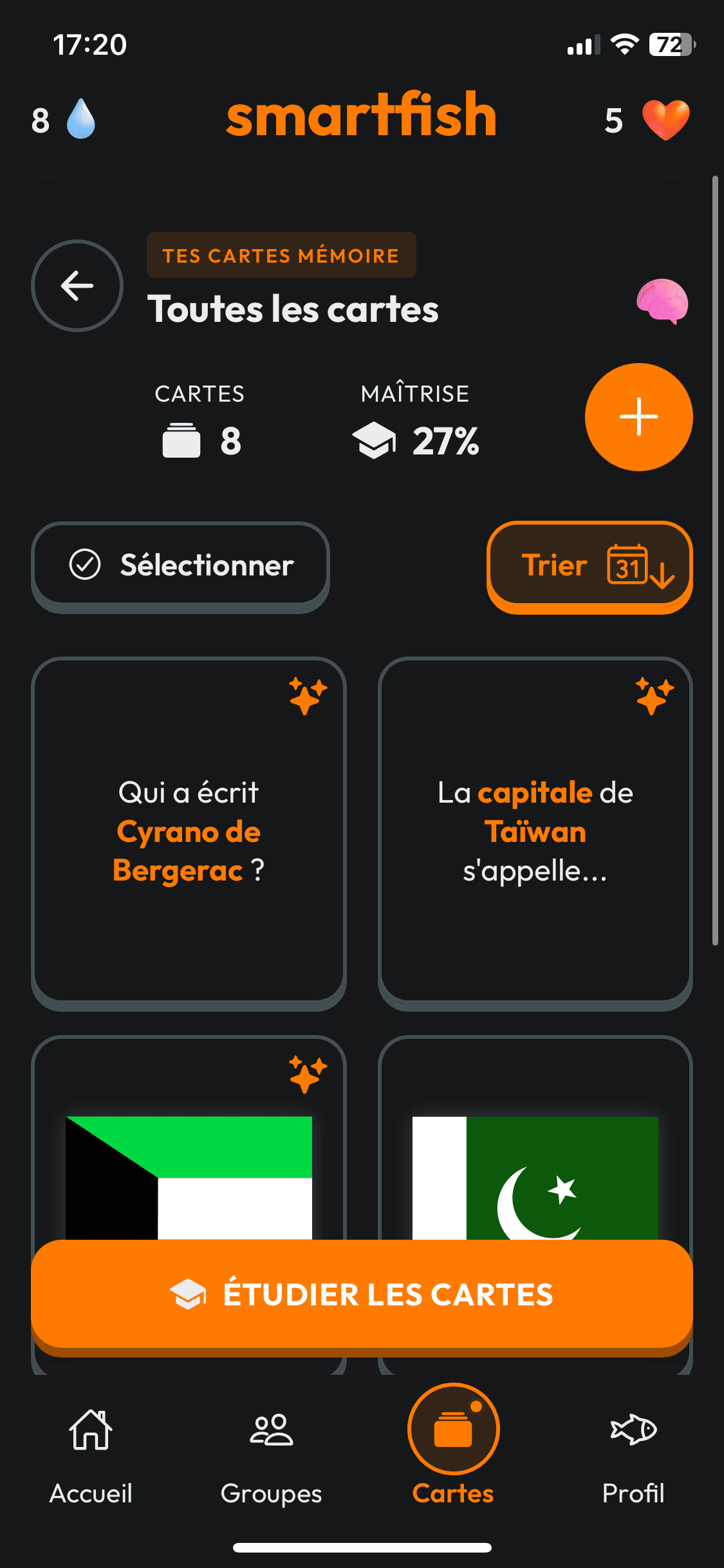Open the hearts counter at top right

647,120
